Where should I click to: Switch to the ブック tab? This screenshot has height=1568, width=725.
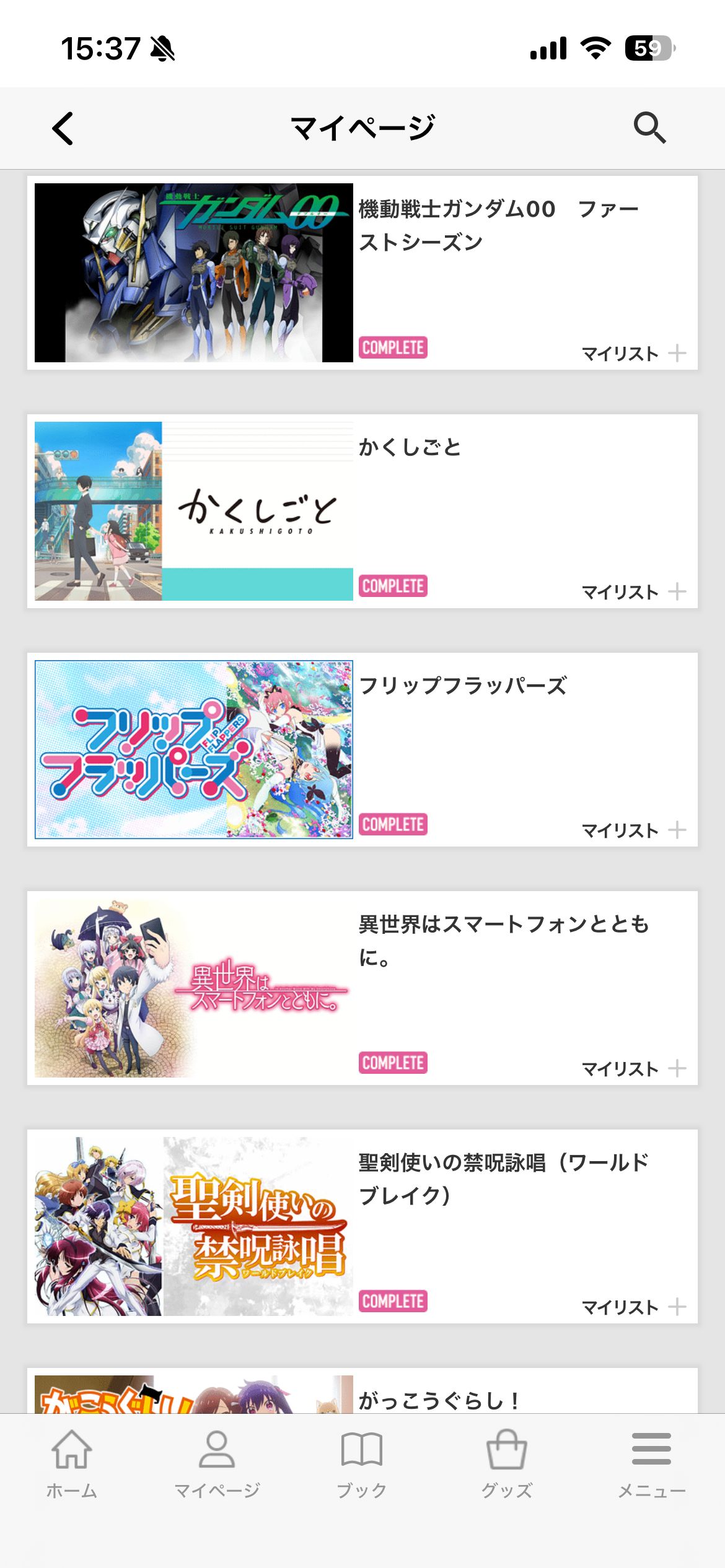click(x=362, y=1463)
